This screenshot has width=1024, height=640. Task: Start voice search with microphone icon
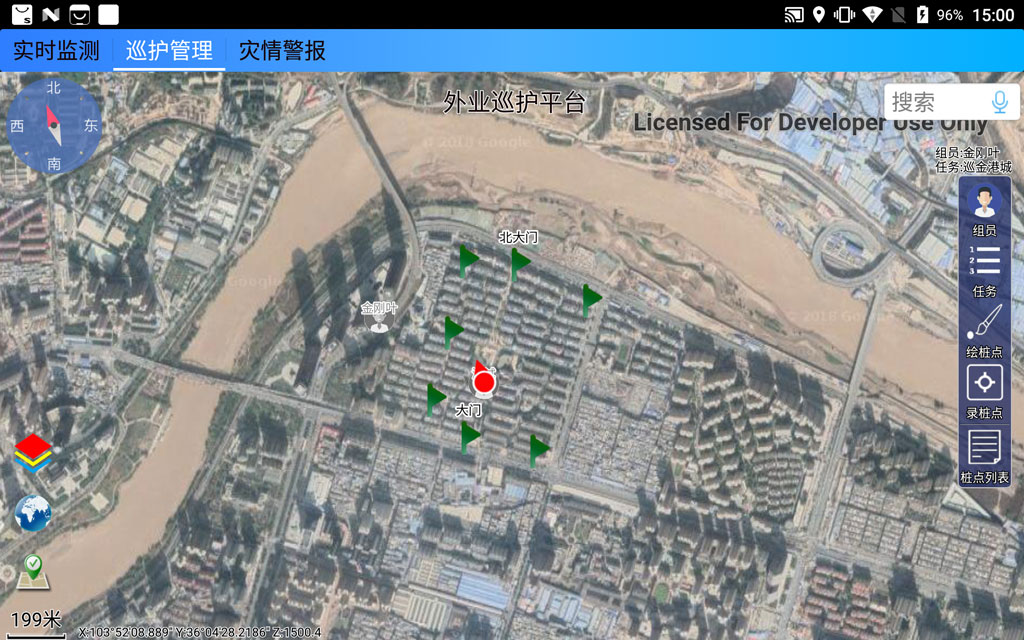coord(998,102)
